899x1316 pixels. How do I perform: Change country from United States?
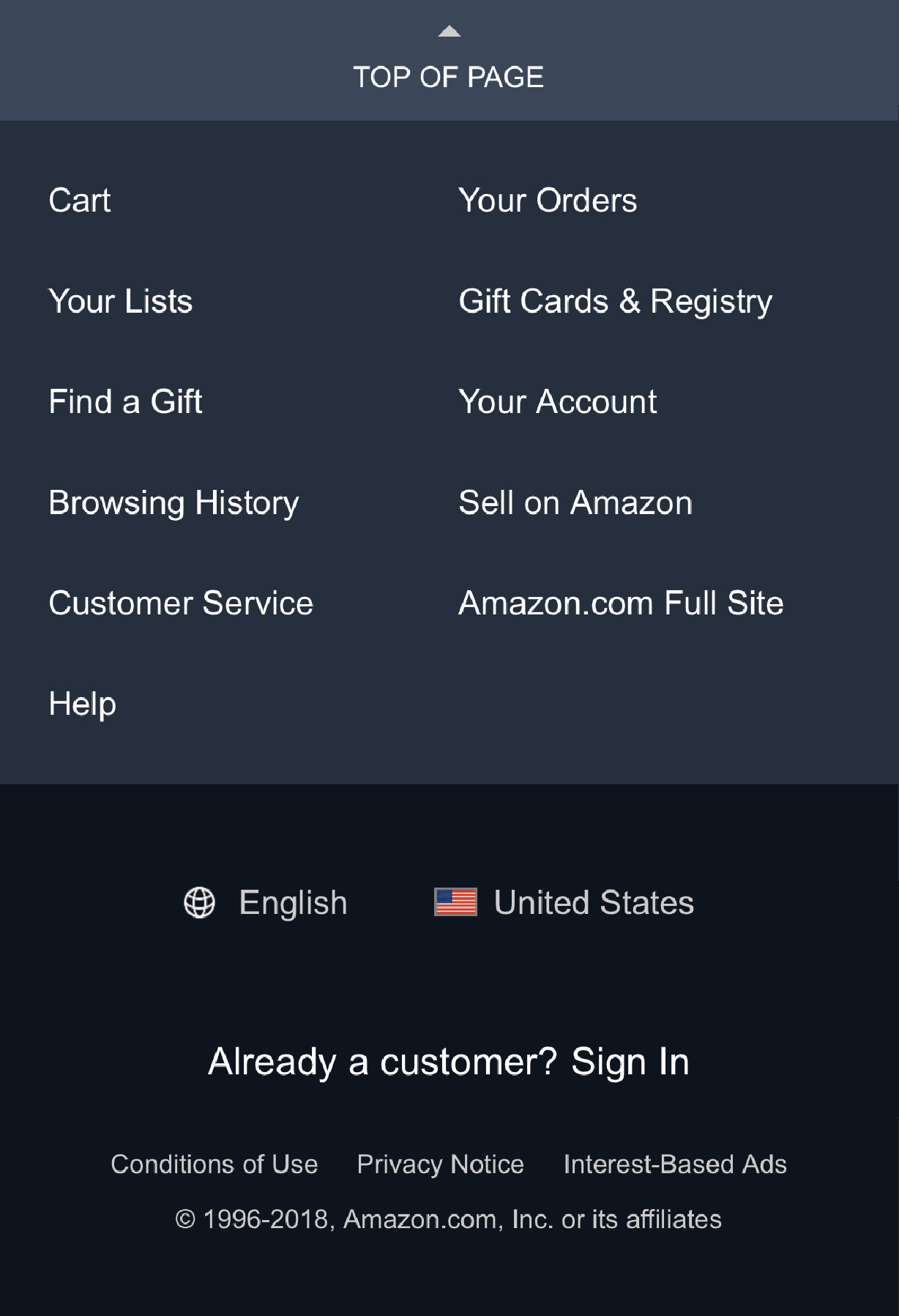pos(564,902)
